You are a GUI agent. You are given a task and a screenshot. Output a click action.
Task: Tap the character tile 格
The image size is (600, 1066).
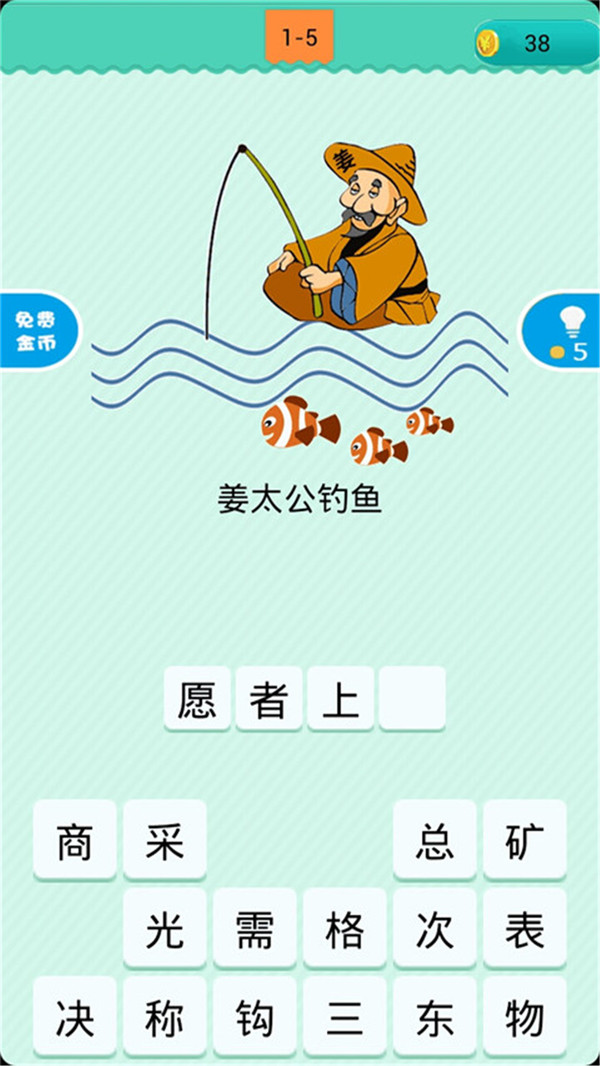point(344,929)
